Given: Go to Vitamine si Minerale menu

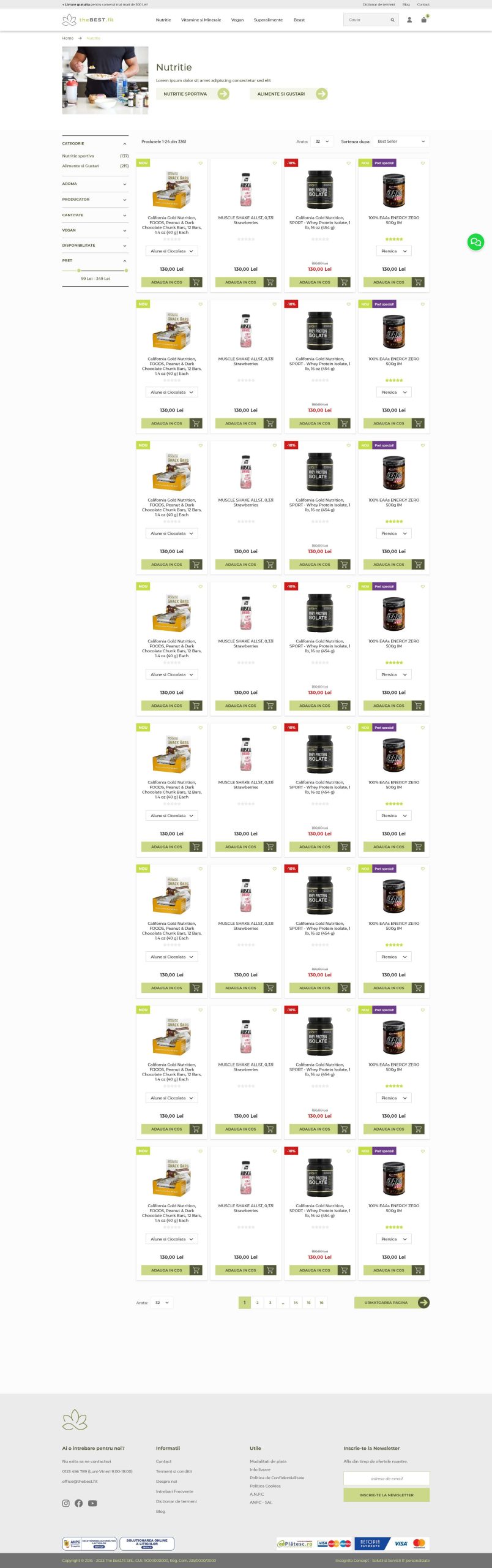Looking at the screenshot, I should point(201,20).
